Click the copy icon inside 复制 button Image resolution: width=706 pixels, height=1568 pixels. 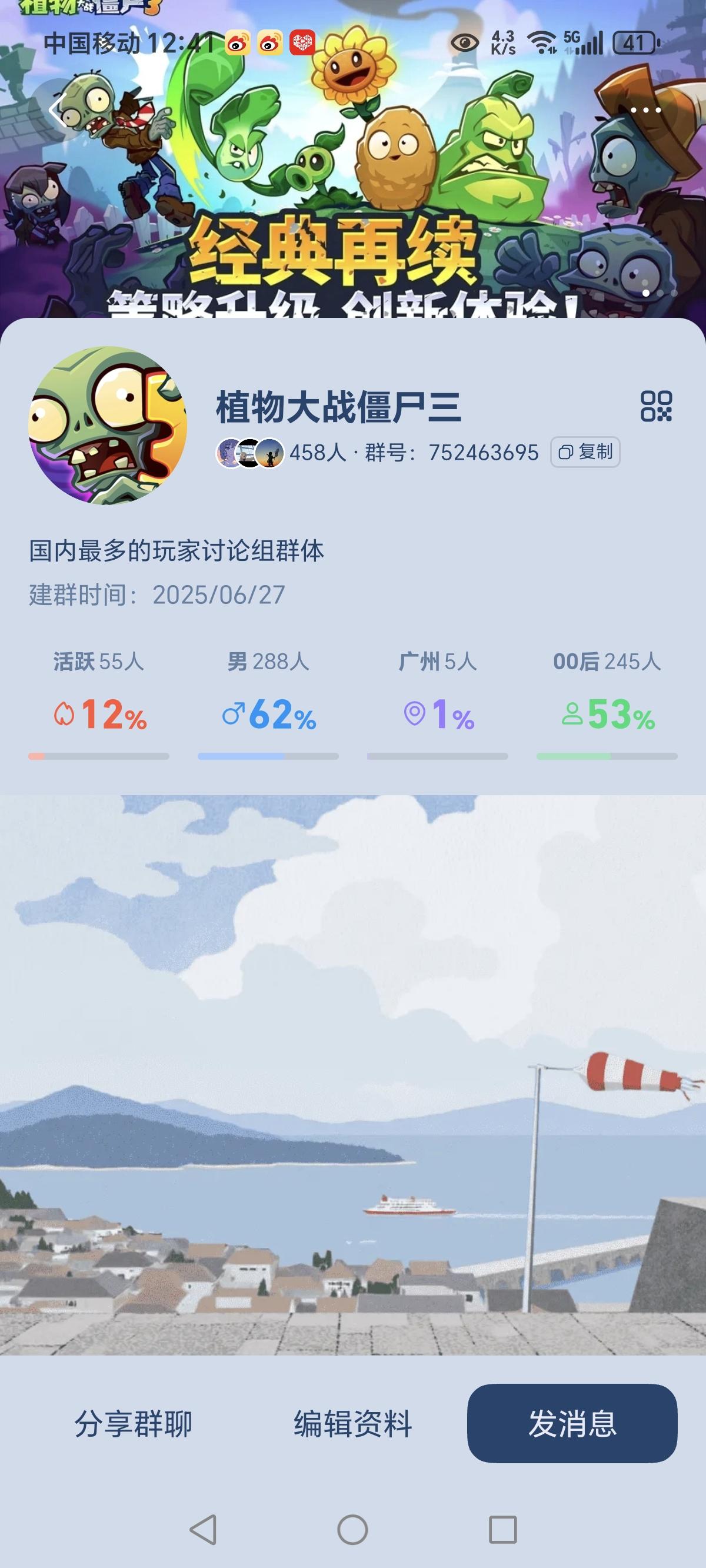[x=567, y=453]
